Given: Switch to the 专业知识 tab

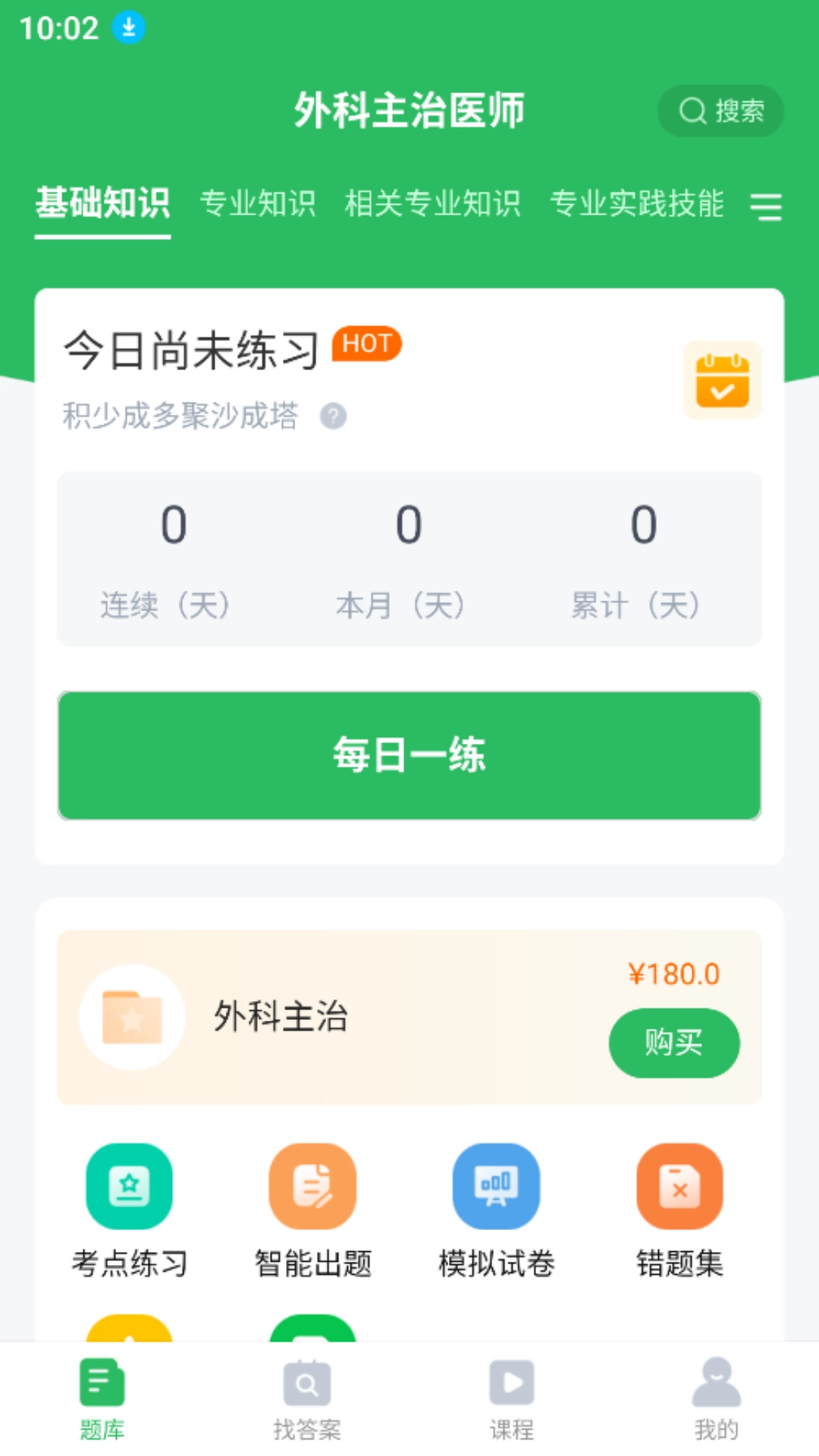Looking at the screenshot, I should pos(259,203).
